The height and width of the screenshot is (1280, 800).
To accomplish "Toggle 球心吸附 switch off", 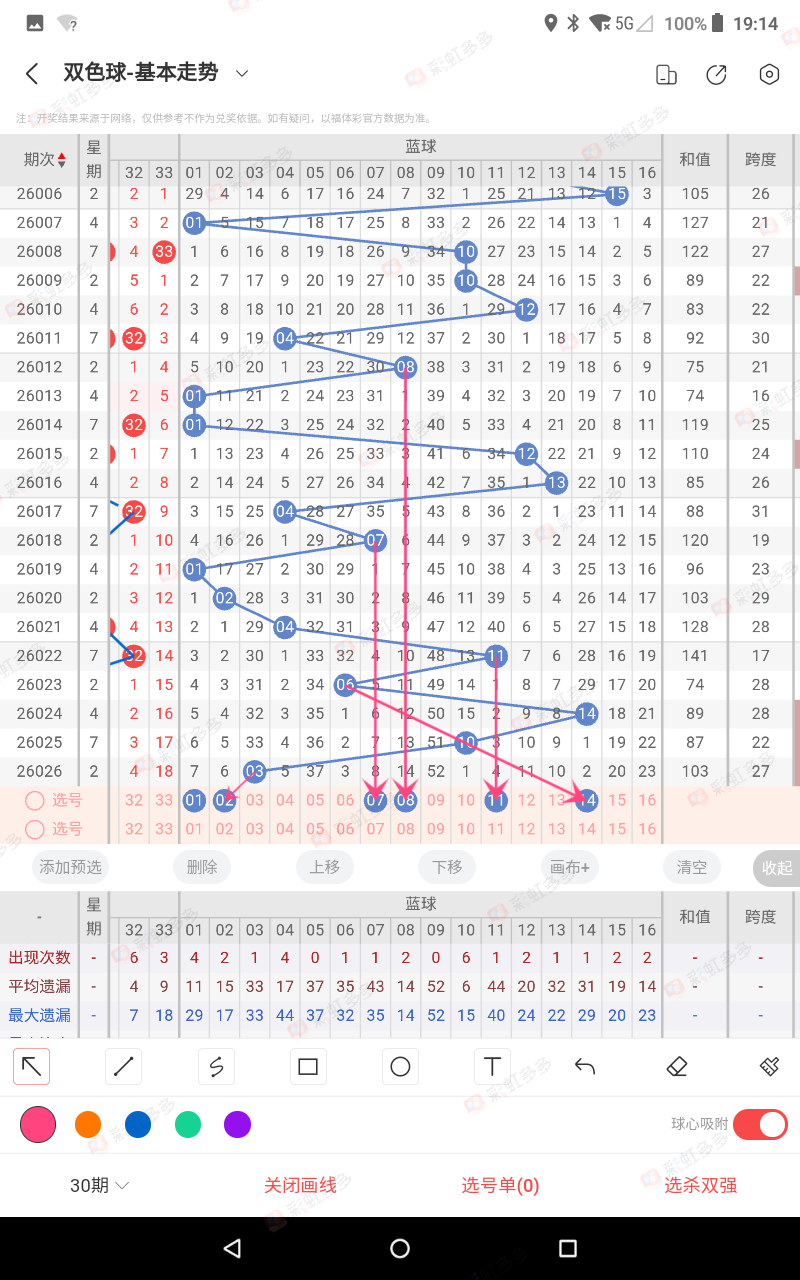I will (x=760, y=1124).
